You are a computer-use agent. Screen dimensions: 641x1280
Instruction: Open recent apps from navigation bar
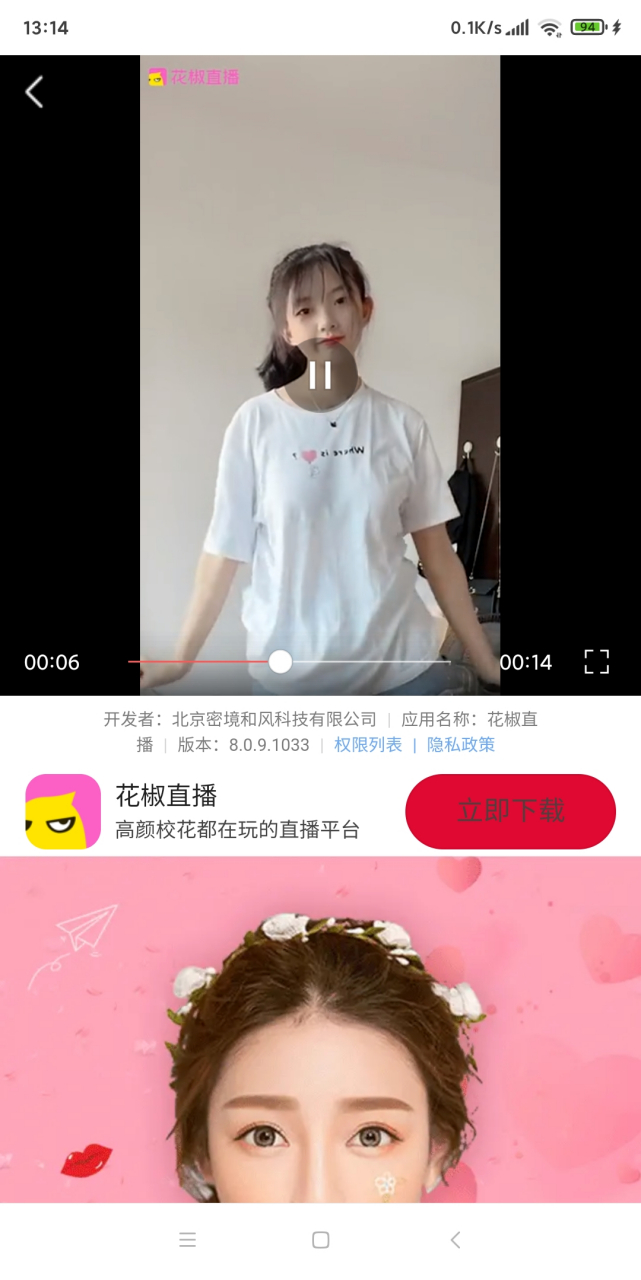(x=187, y=1240)
